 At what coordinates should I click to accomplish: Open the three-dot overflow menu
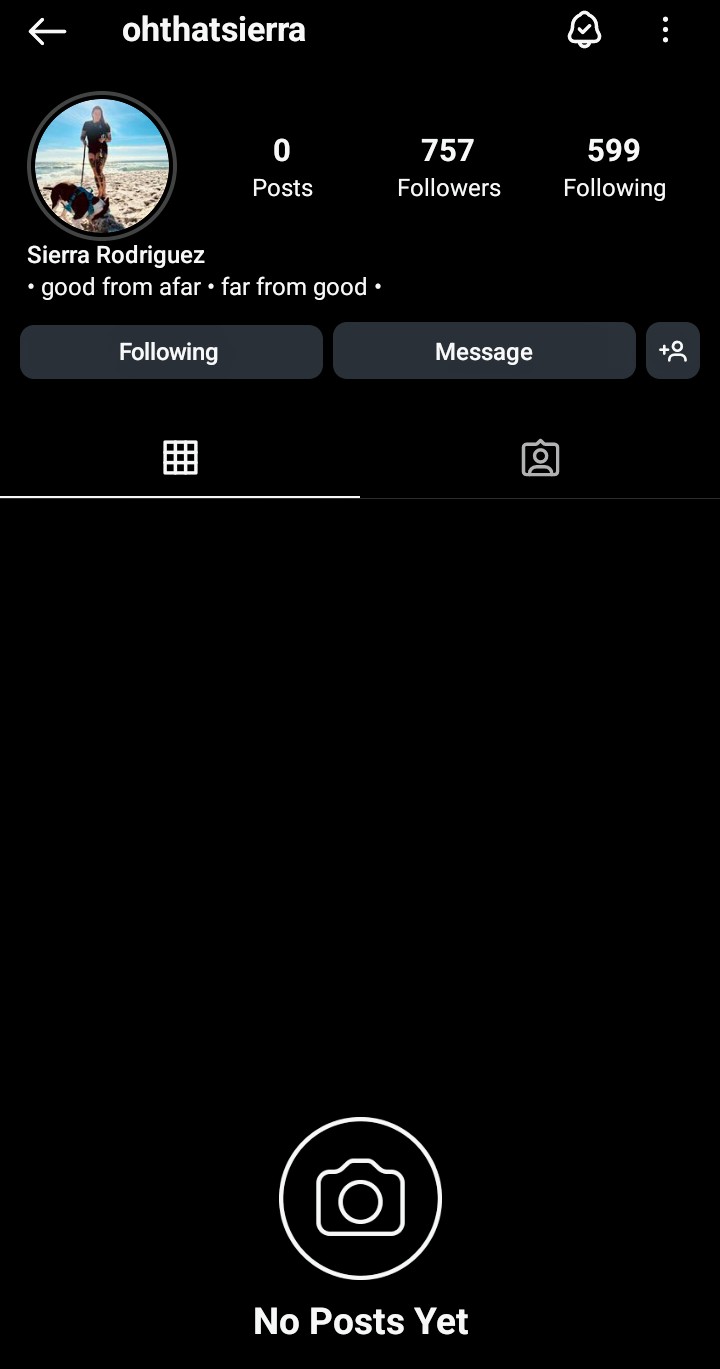665,31
